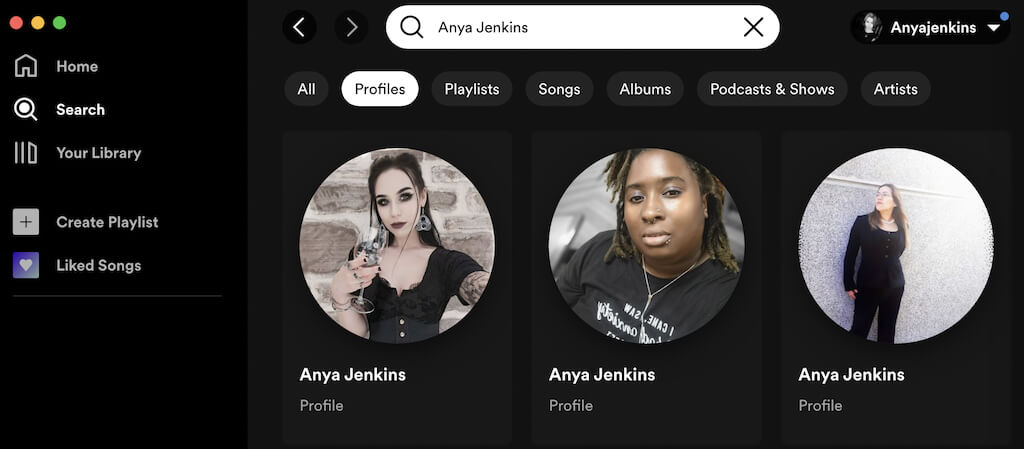Open Home in the sidebar
This screenshot has height=449, width=1024.
(x=76, y=66)
